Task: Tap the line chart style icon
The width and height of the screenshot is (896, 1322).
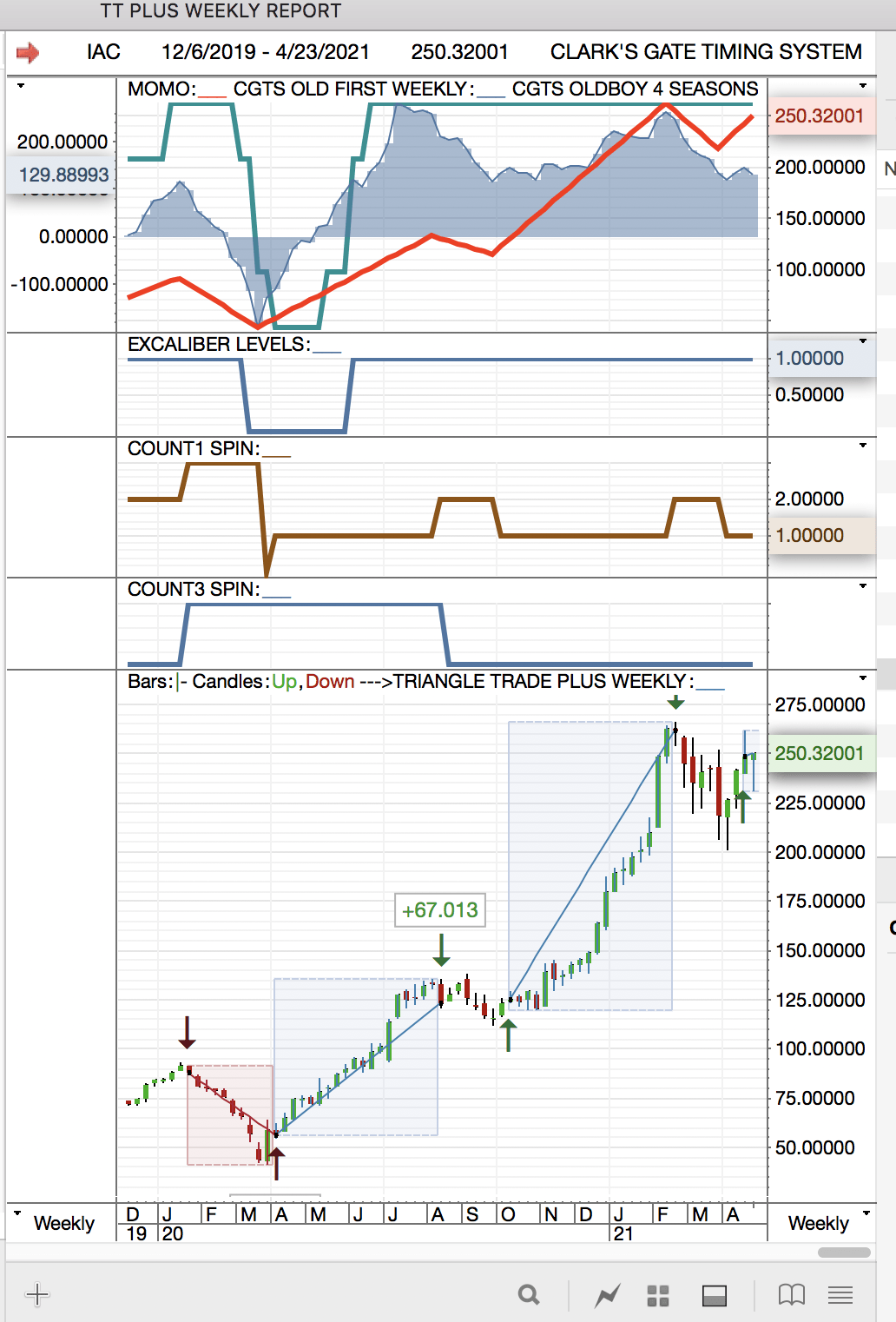Action: (608, 1296)
